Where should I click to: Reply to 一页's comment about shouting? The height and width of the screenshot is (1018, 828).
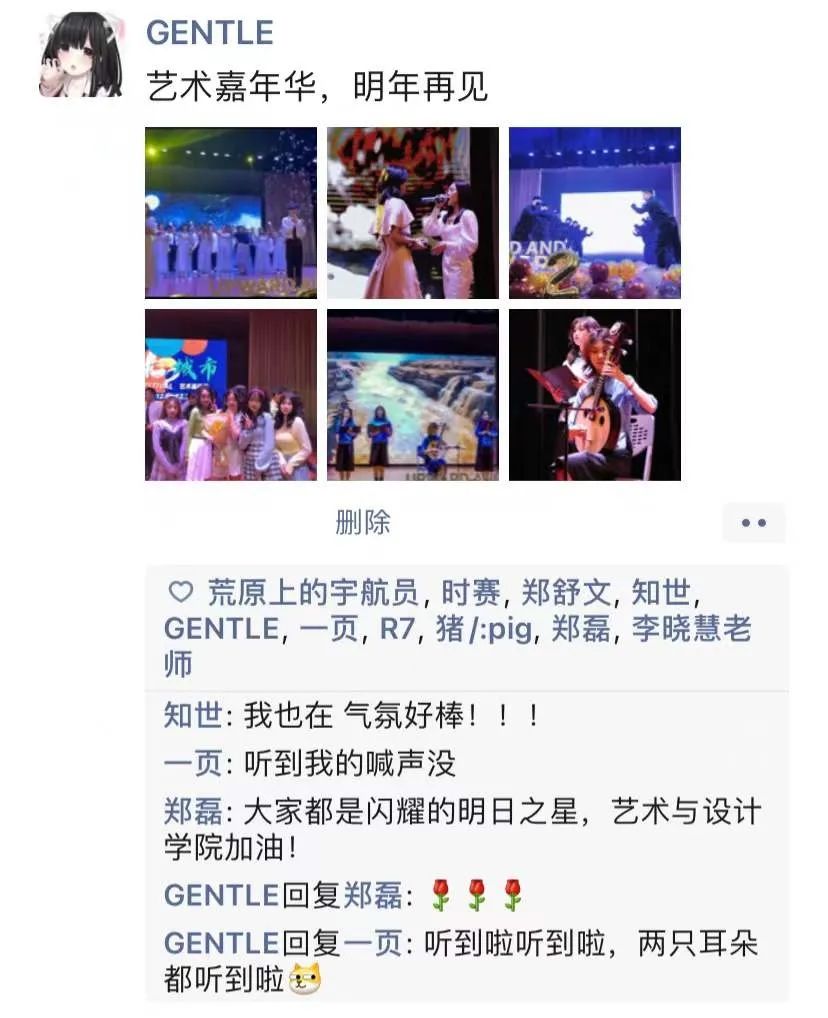[350, 764]
